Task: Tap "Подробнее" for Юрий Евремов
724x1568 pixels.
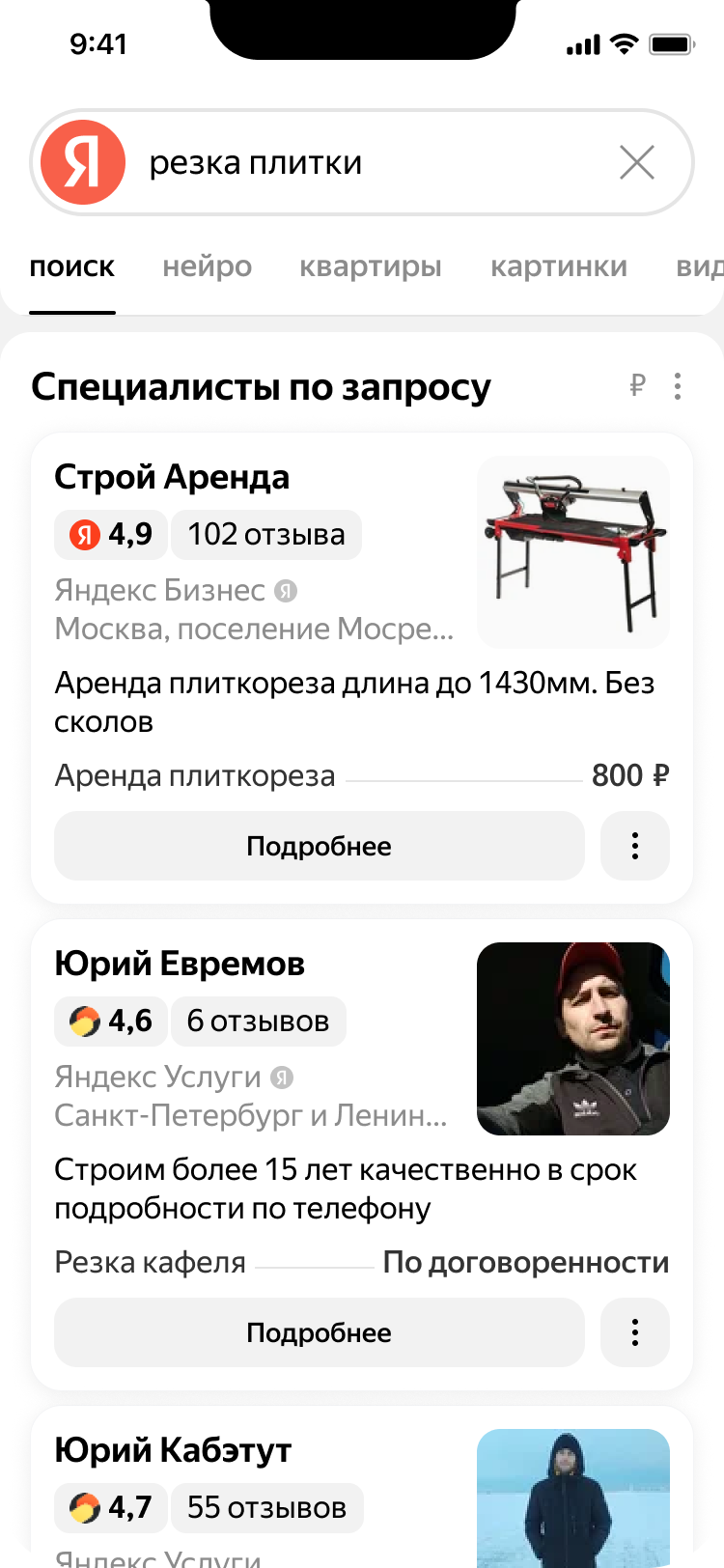Action: [x=319, y=1333]
